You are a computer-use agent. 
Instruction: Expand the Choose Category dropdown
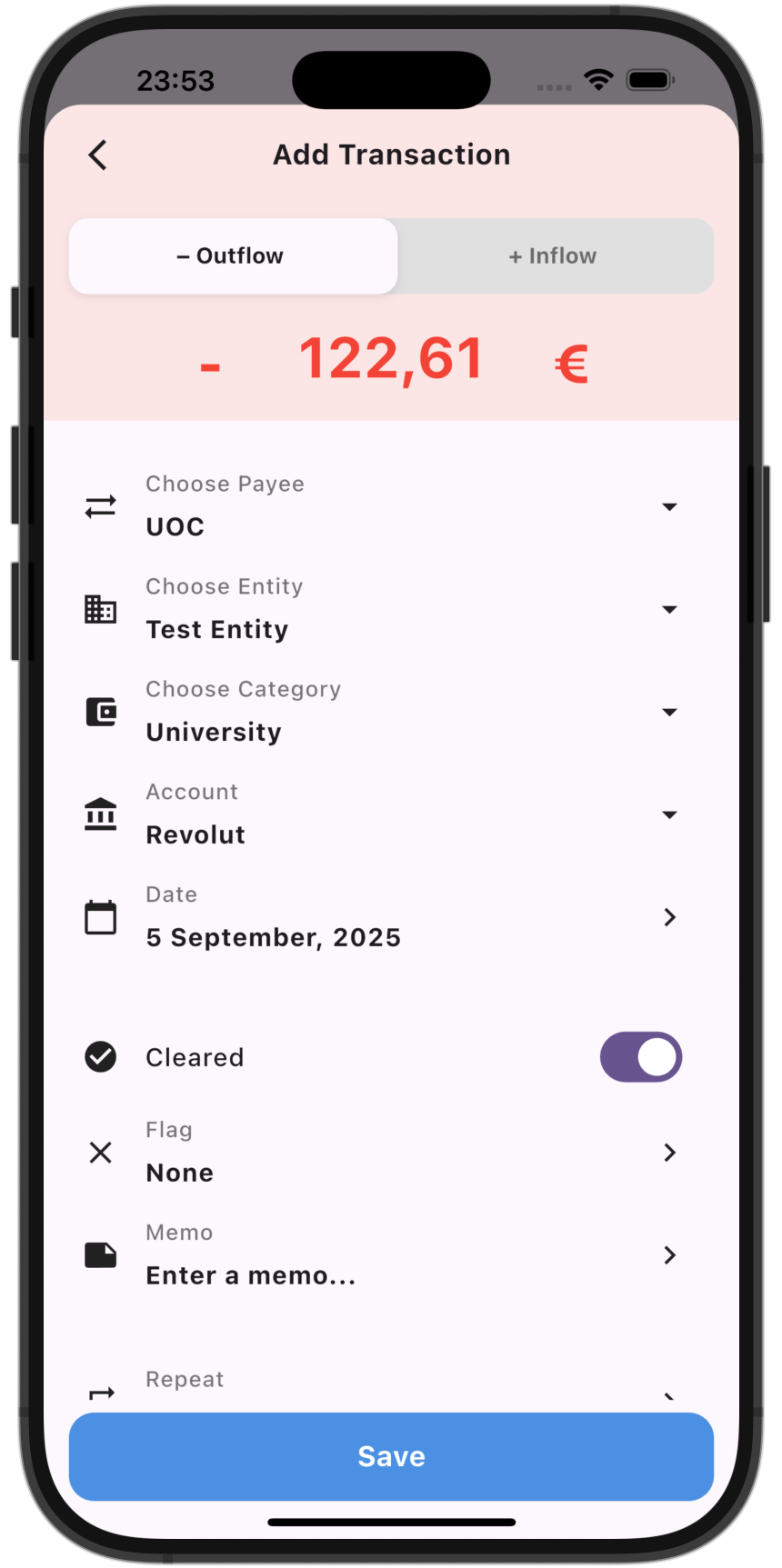point(670,712)
